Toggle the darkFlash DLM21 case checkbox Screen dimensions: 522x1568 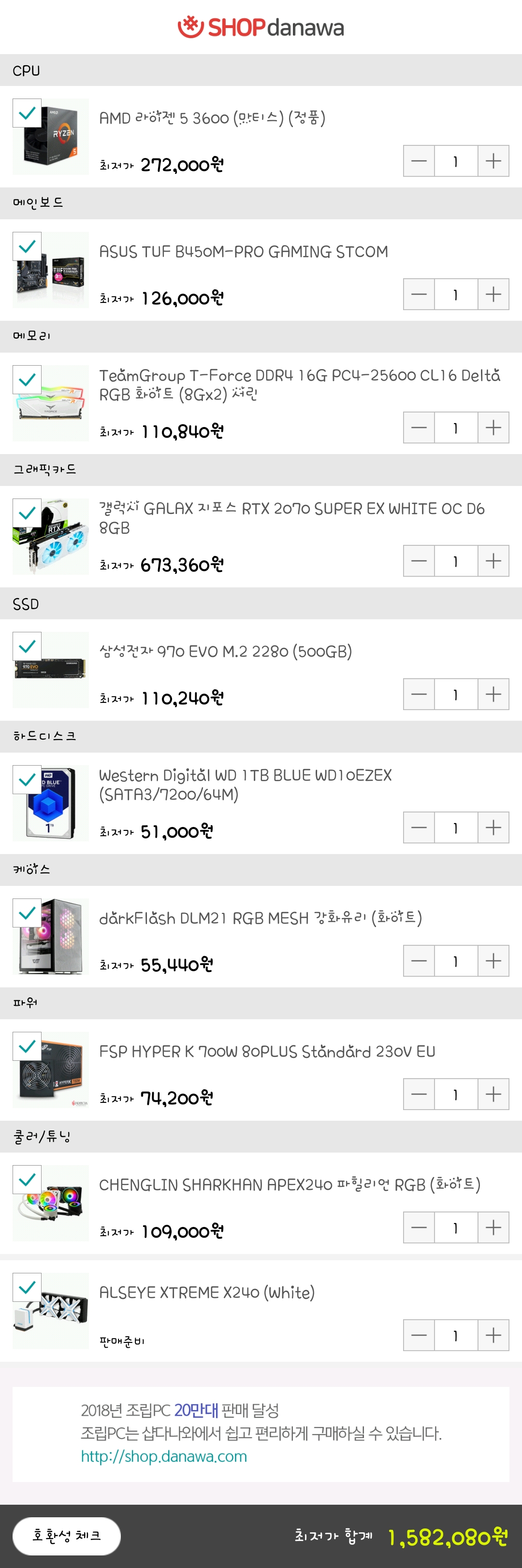[x=27, y=913]
